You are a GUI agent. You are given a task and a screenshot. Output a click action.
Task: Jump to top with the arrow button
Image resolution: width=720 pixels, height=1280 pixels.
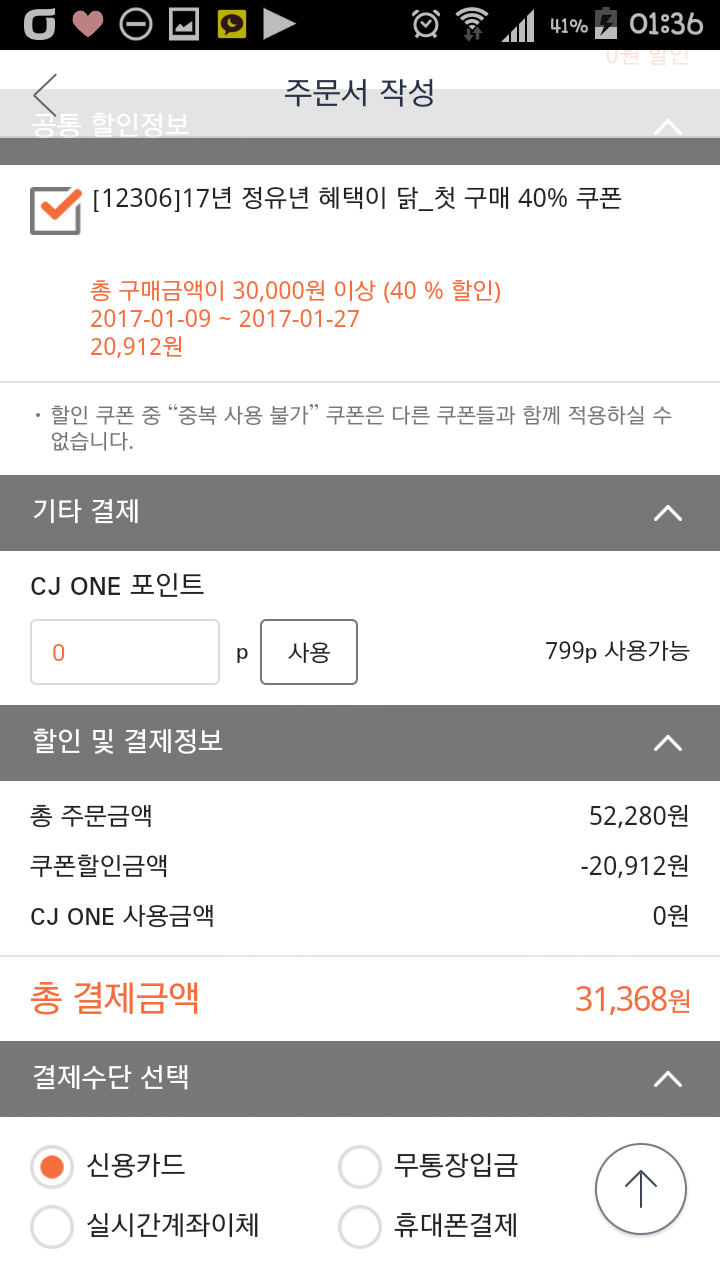click(x=641, y=1190)
